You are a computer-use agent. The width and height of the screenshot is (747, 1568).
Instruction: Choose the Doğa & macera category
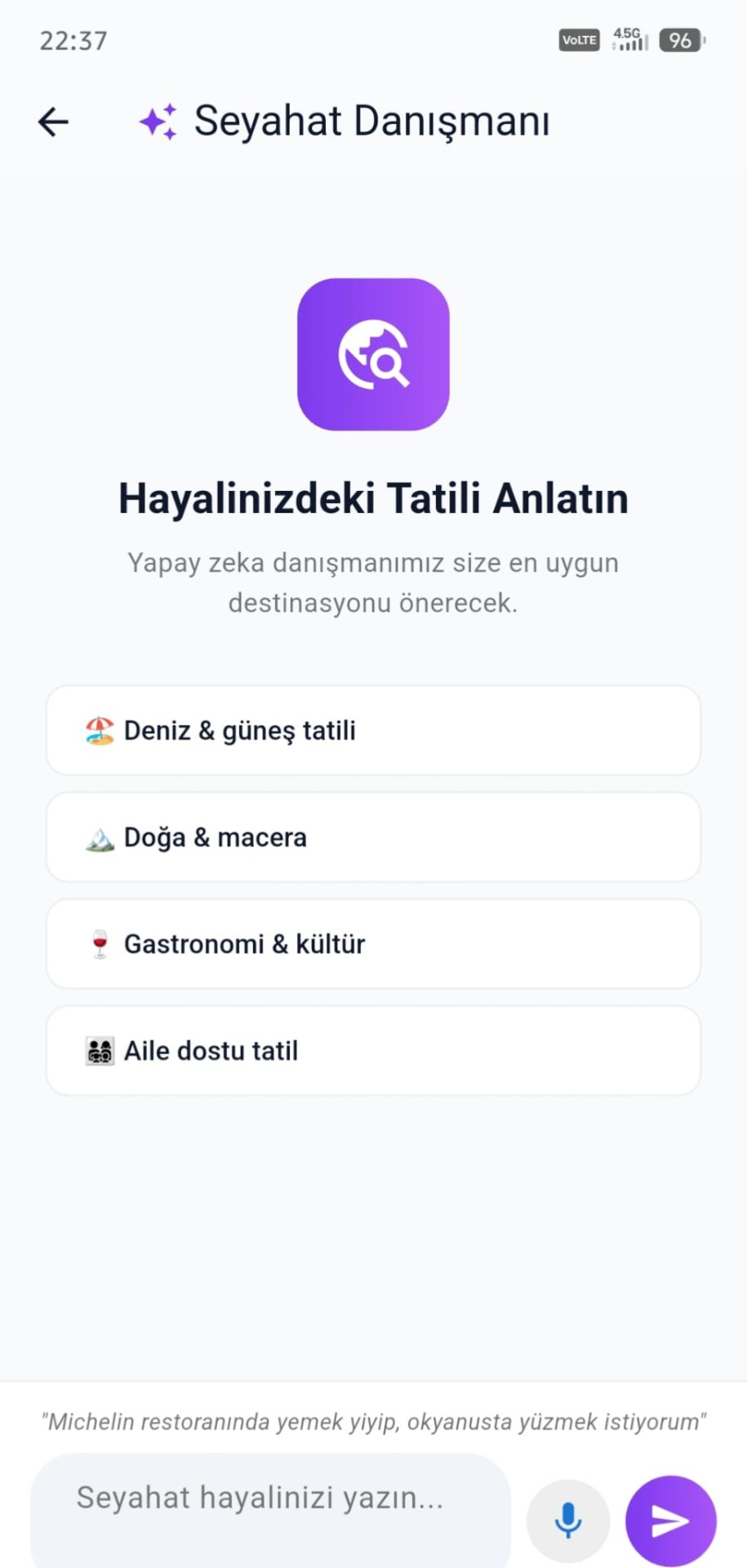[x=373, y=836]
